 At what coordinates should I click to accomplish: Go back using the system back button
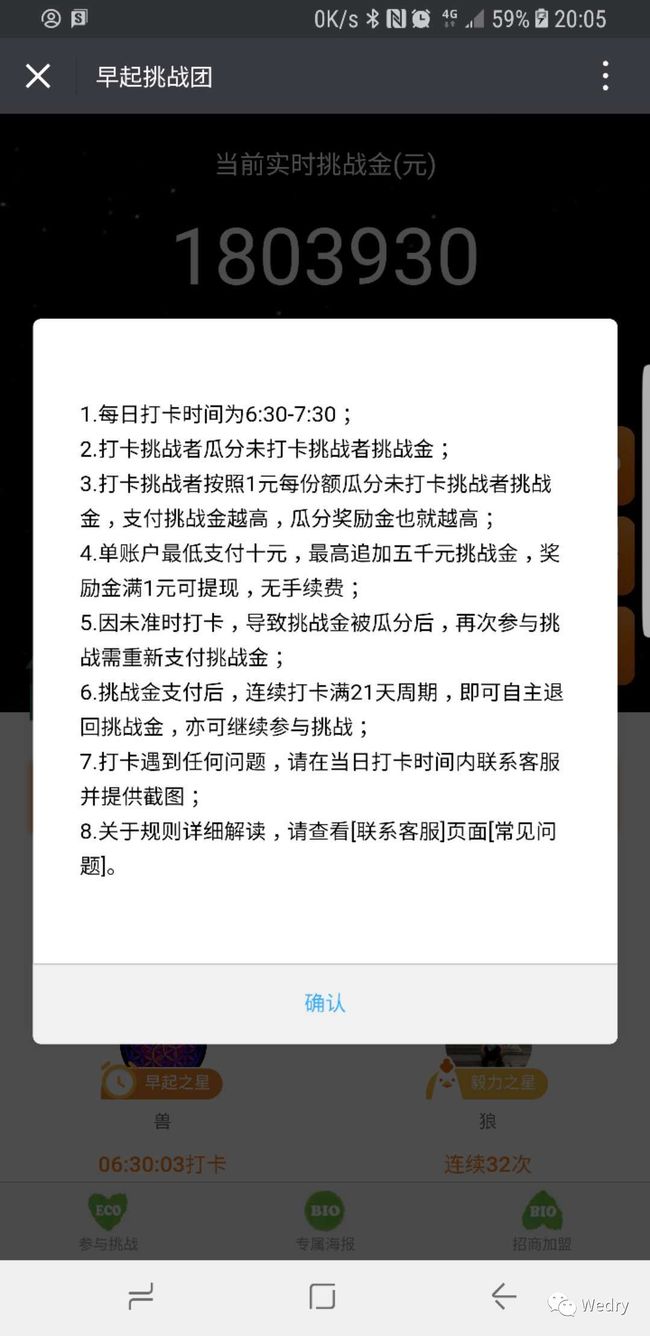click(504, 1297)
